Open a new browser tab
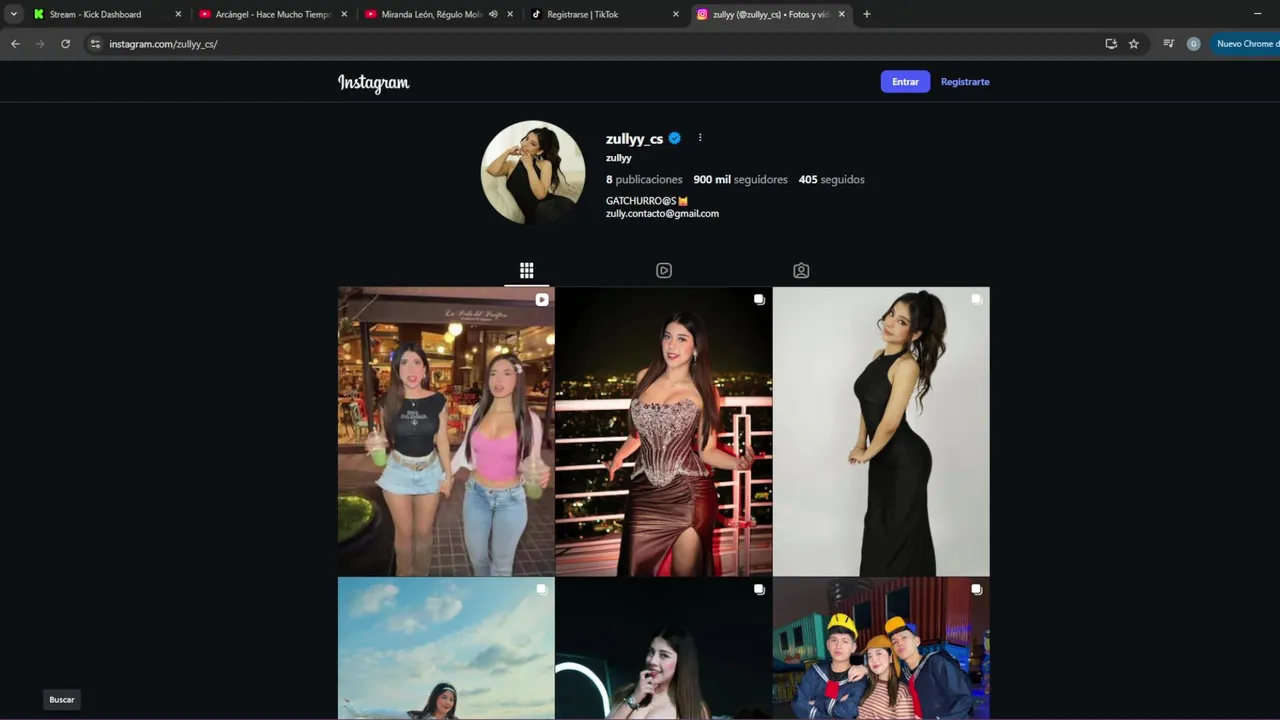1280x720 pixels. [x=866, y=14]
